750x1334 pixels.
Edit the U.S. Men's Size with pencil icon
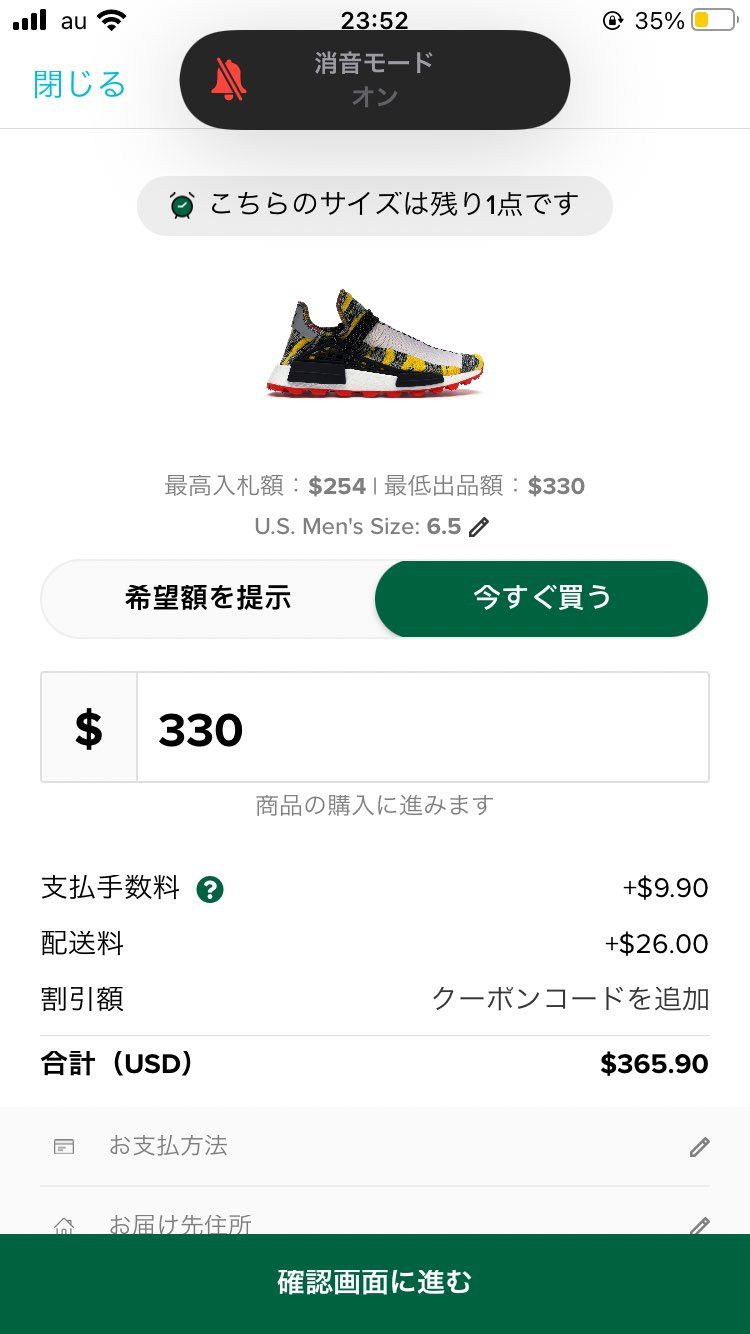pos(479,526)
